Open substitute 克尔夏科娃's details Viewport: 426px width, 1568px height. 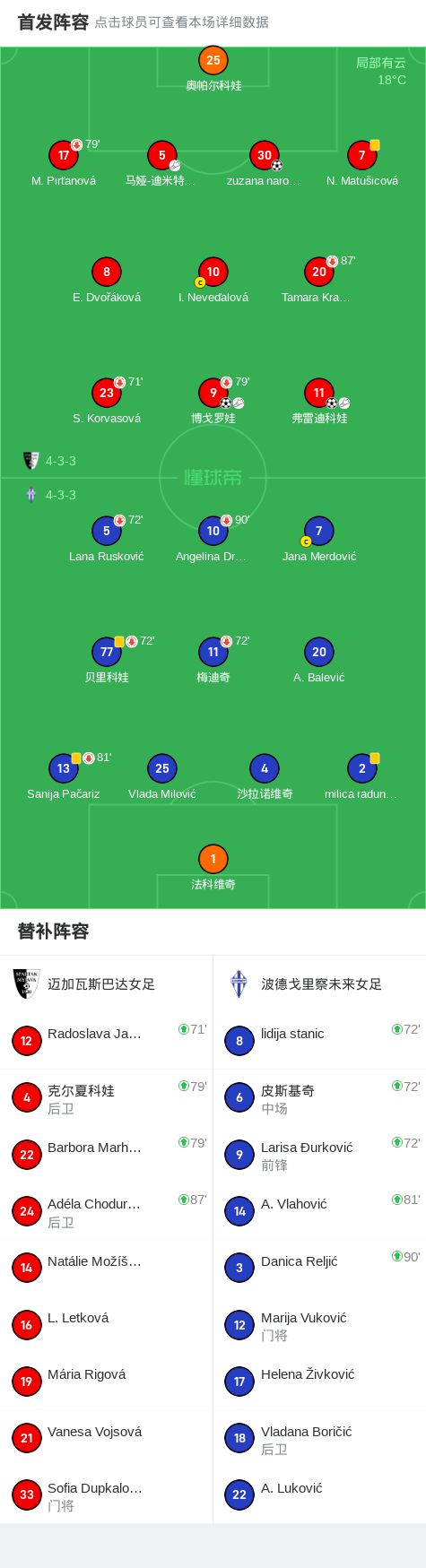[x=107, y=1097]
